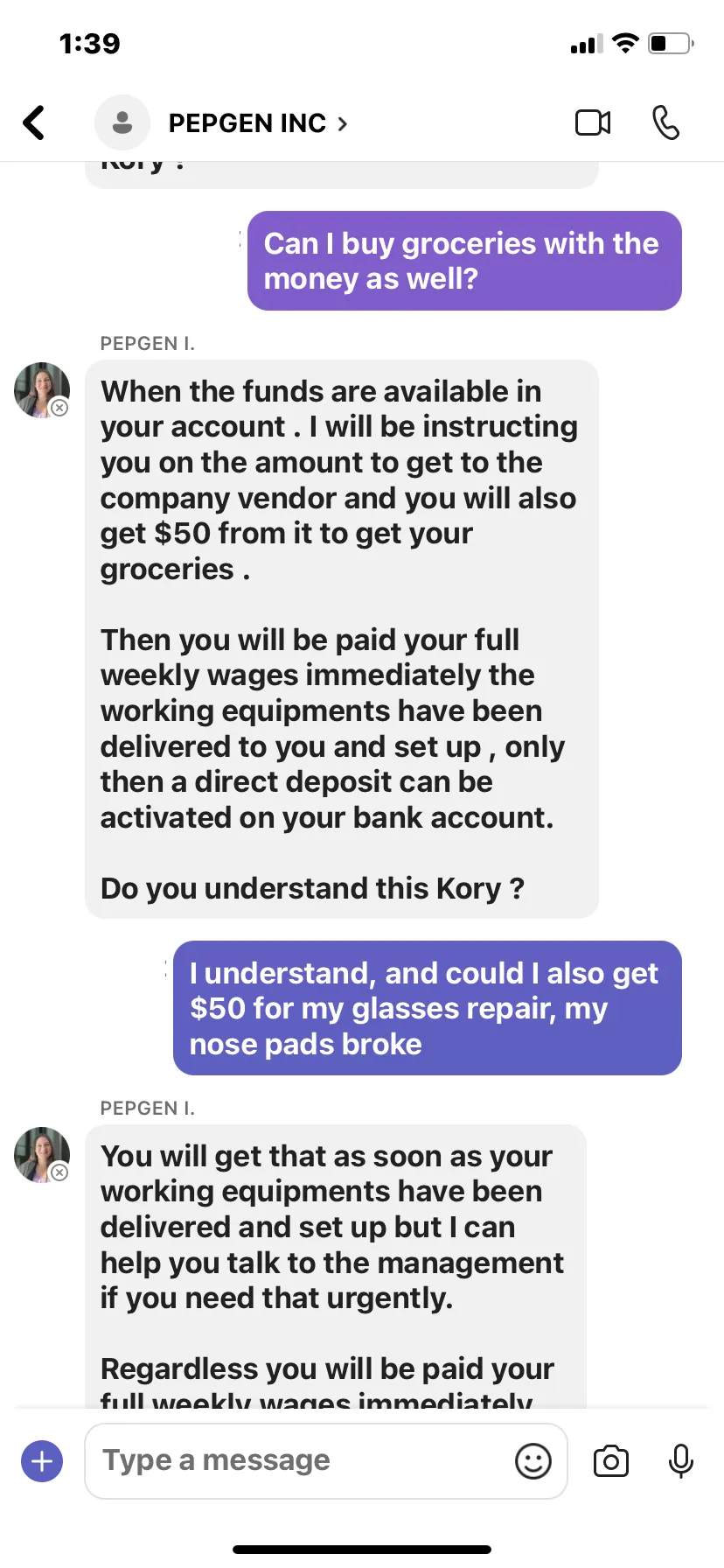The height and width of the screenshot is (1568, 724).
Task: Focus the Type a message field
Action: [x=297, y=1460]
